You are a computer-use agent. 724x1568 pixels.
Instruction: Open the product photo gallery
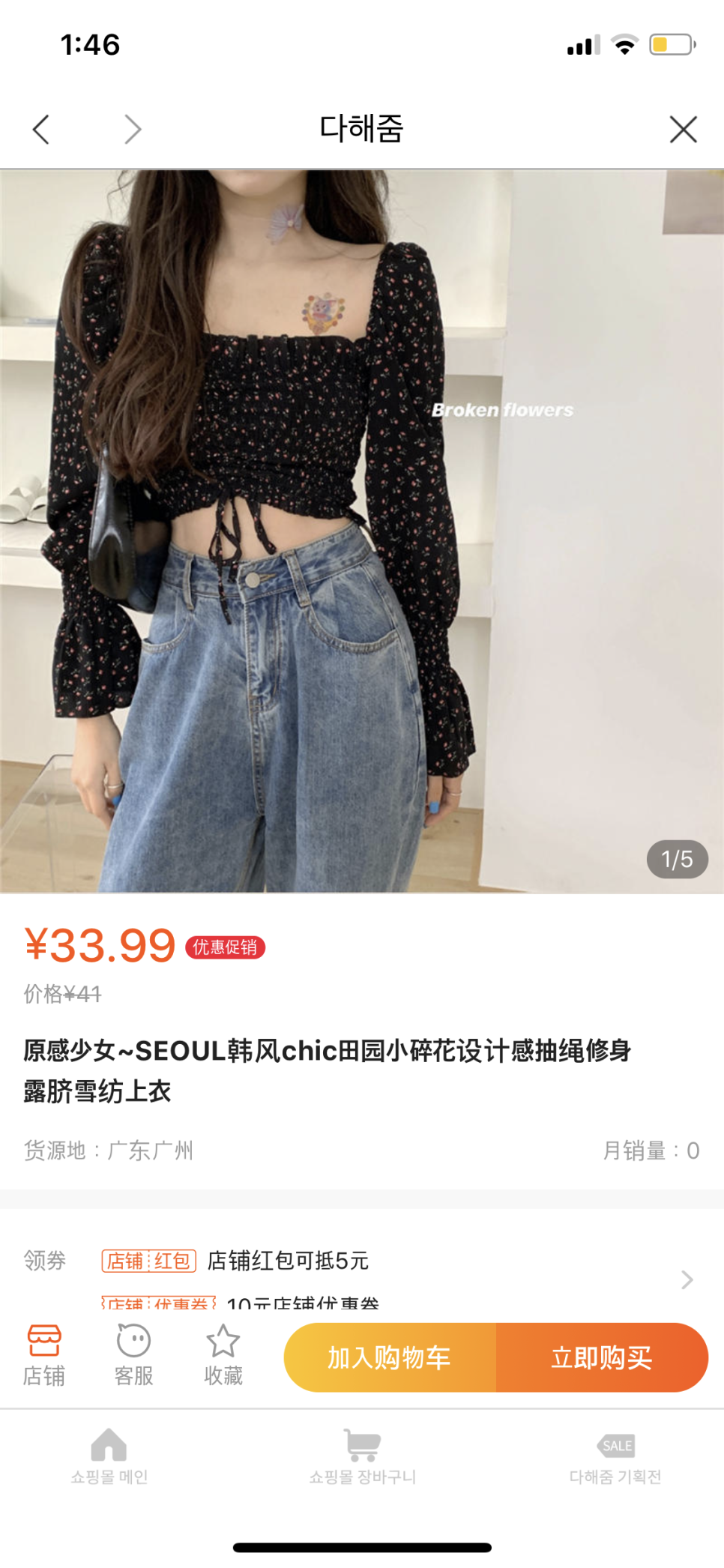point(361,531)
